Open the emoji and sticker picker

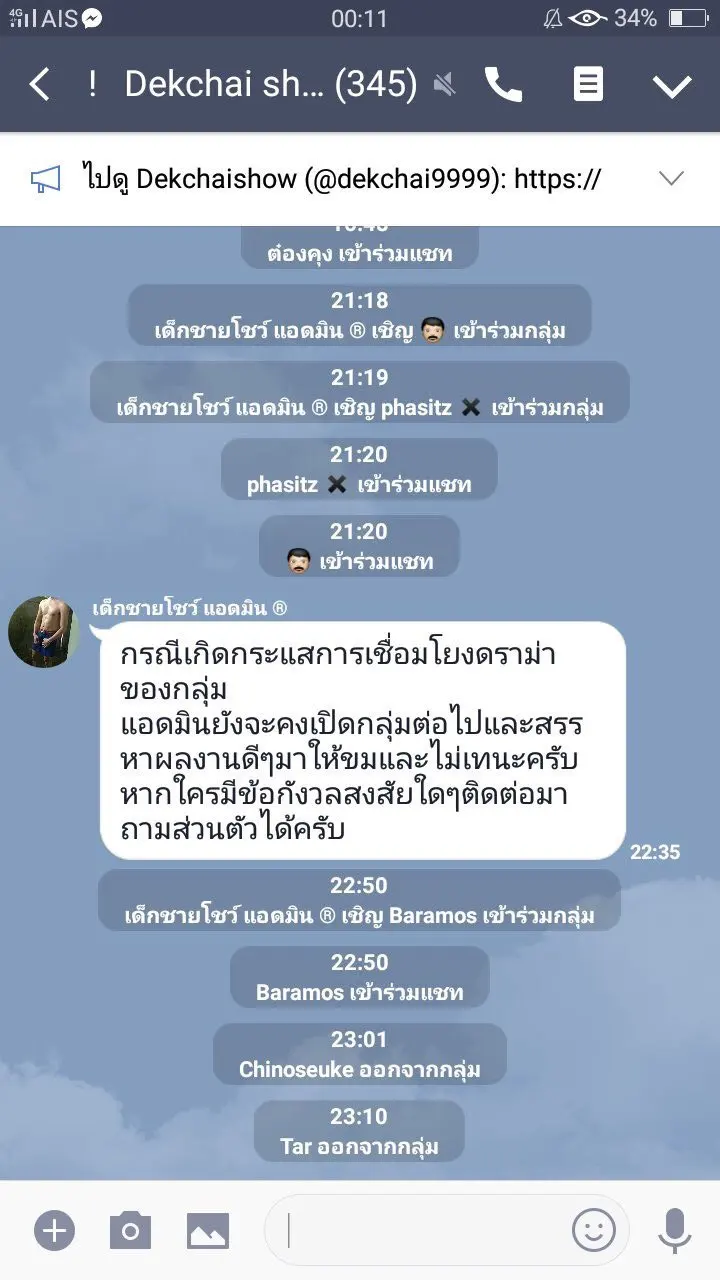tap(593, 1230)
